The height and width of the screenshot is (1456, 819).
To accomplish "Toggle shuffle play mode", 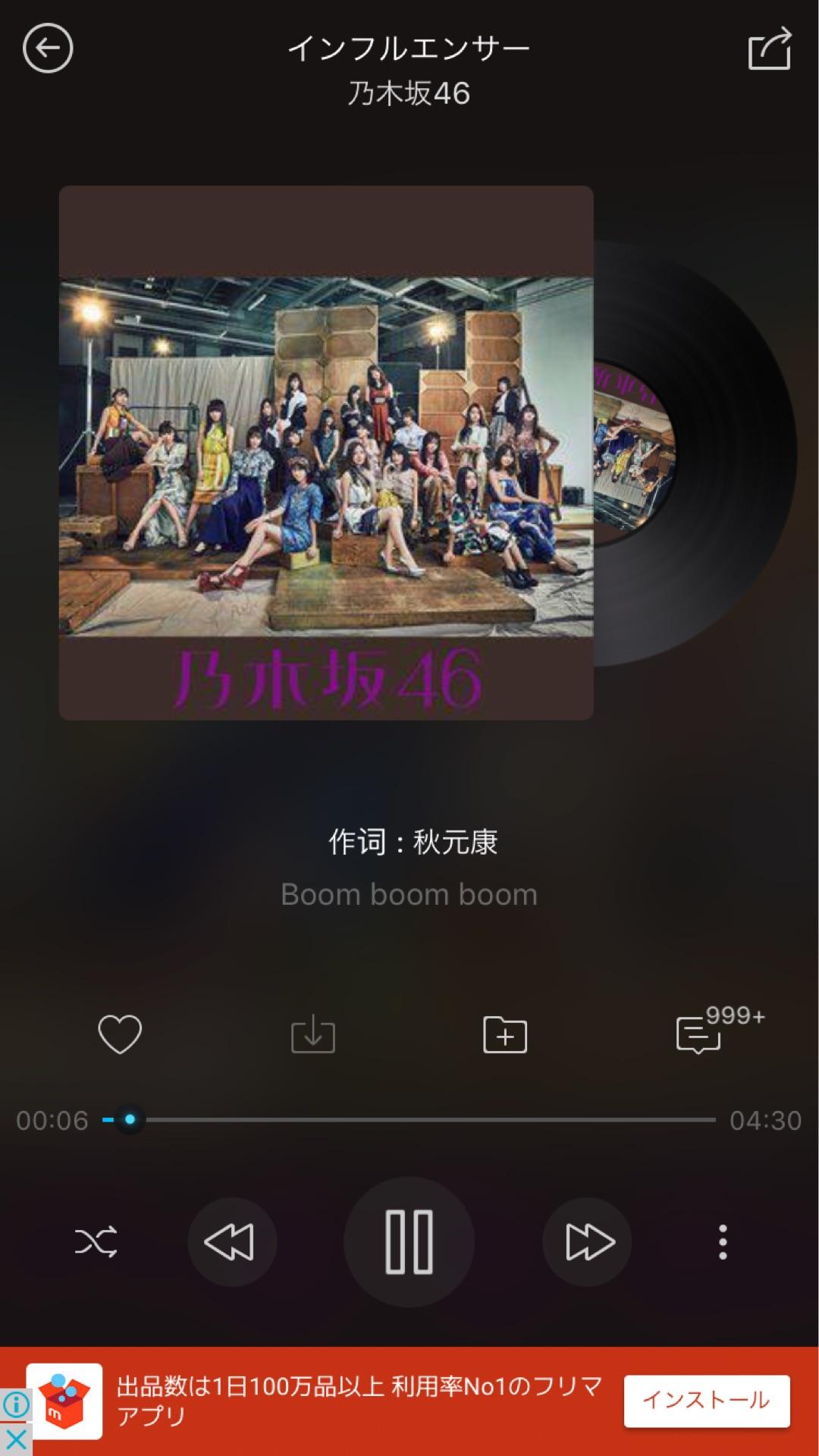I will point(96,1242).
